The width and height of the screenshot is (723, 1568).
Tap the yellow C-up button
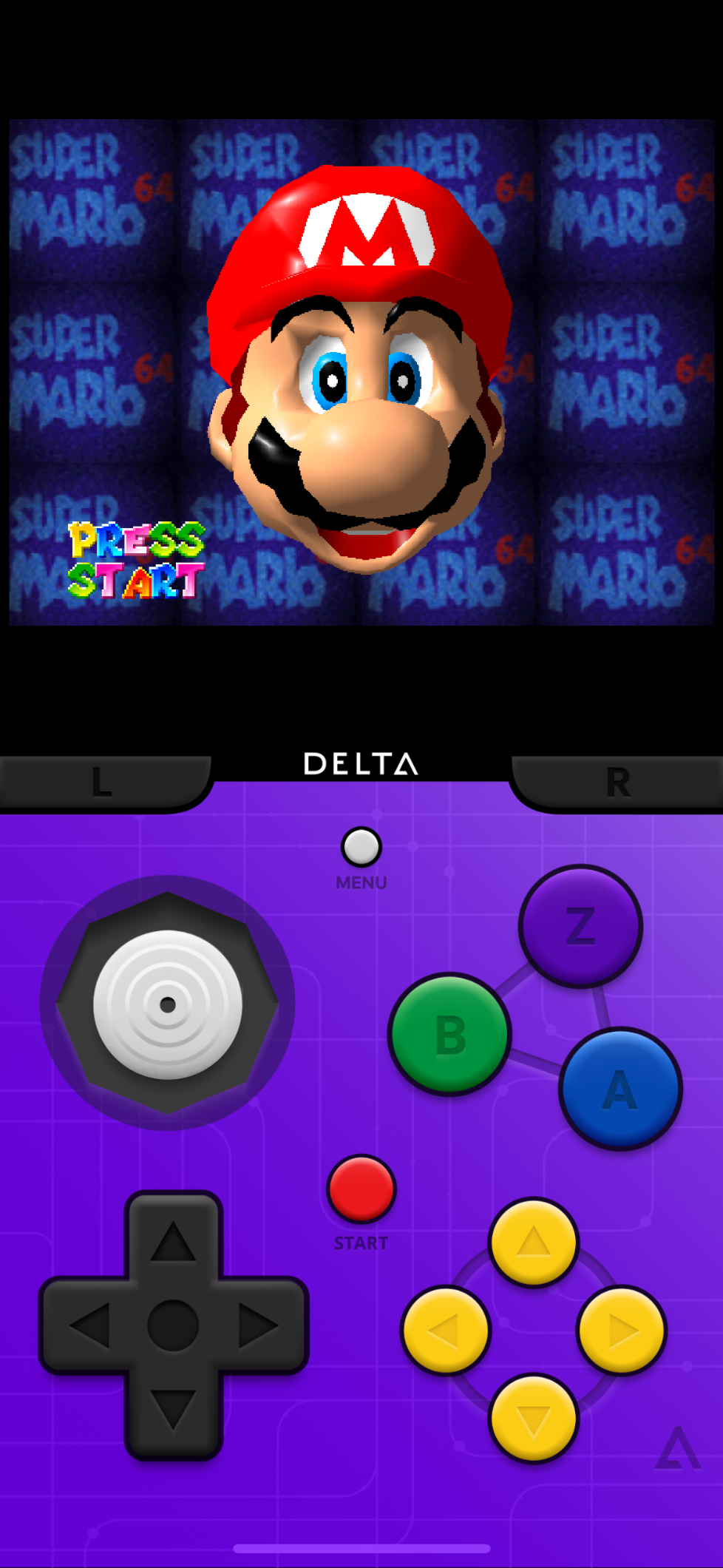click(x=533, y=1243)
